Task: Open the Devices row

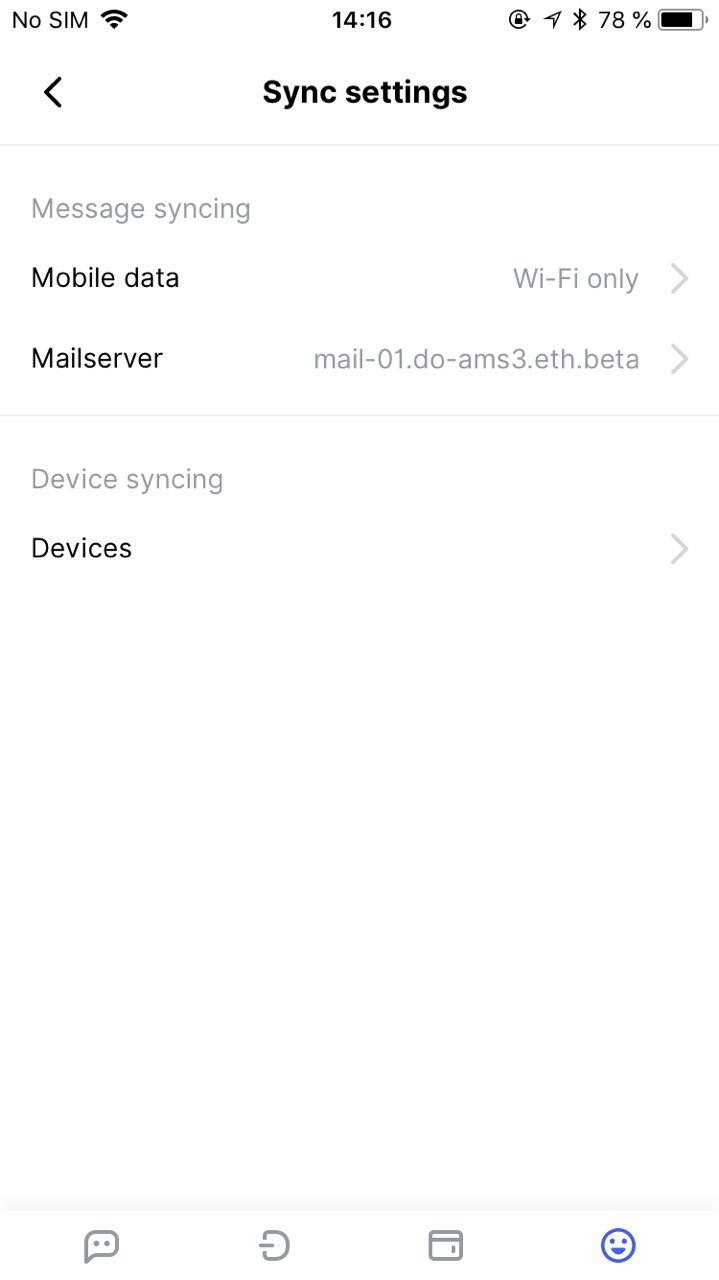Action: click(x=359, y=548)
